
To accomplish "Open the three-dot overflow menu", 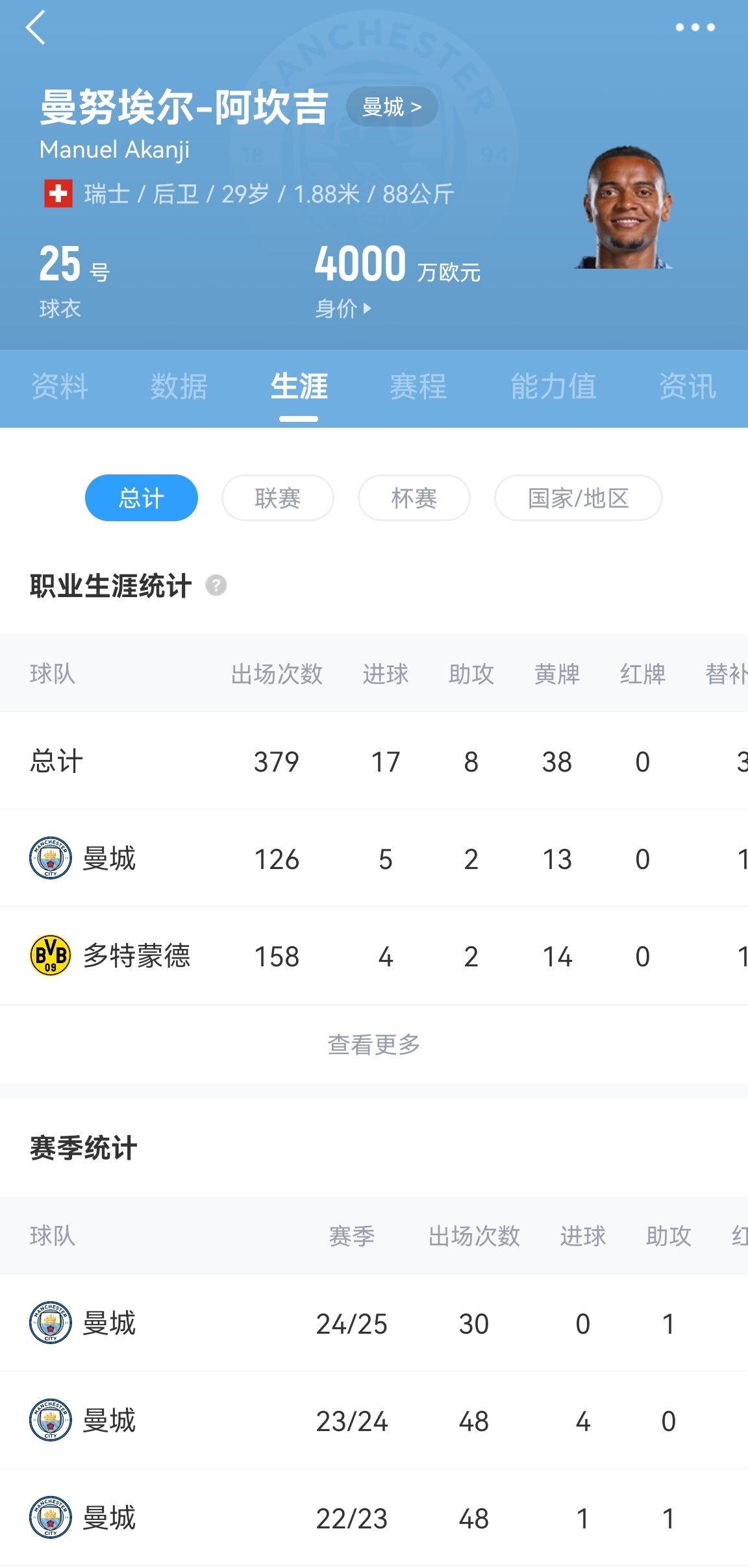I will coord(695,27).
